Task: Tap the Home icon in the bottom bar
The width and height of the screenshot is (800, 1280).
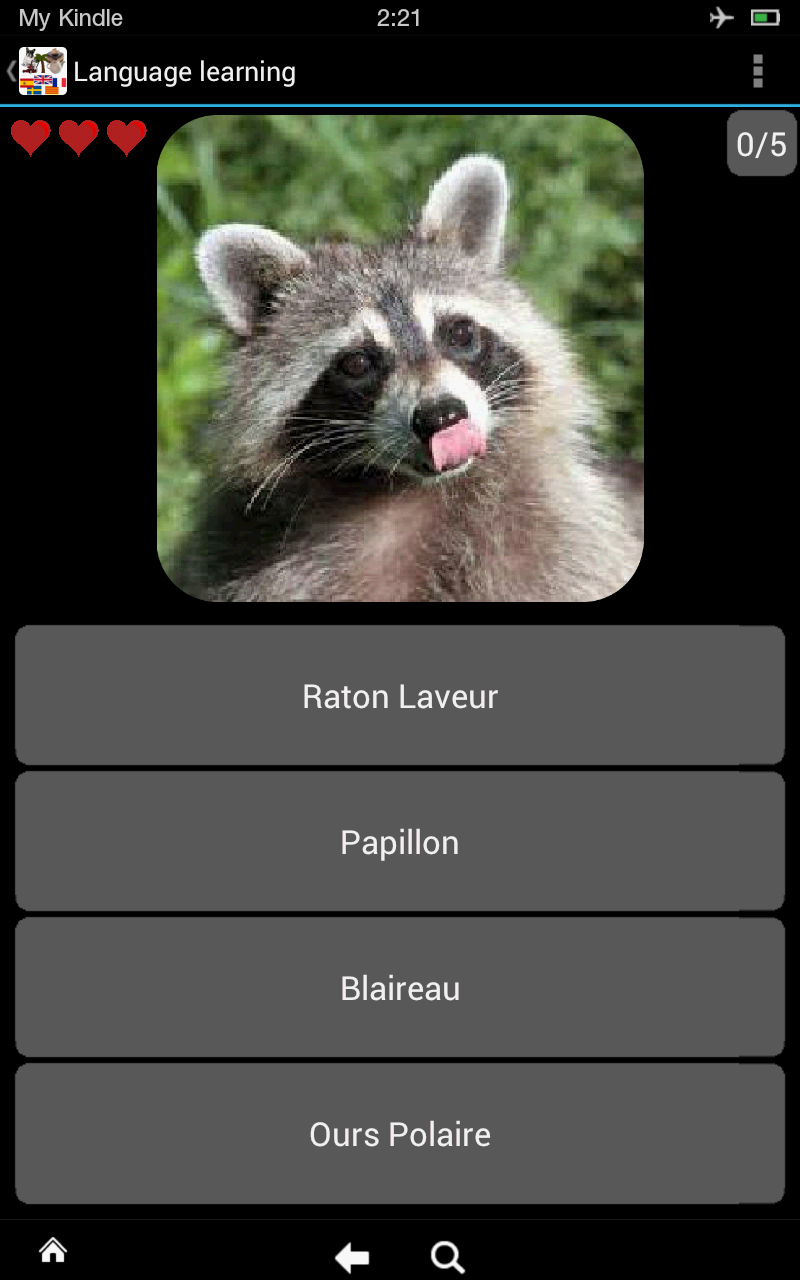Action: (52, 1251)
